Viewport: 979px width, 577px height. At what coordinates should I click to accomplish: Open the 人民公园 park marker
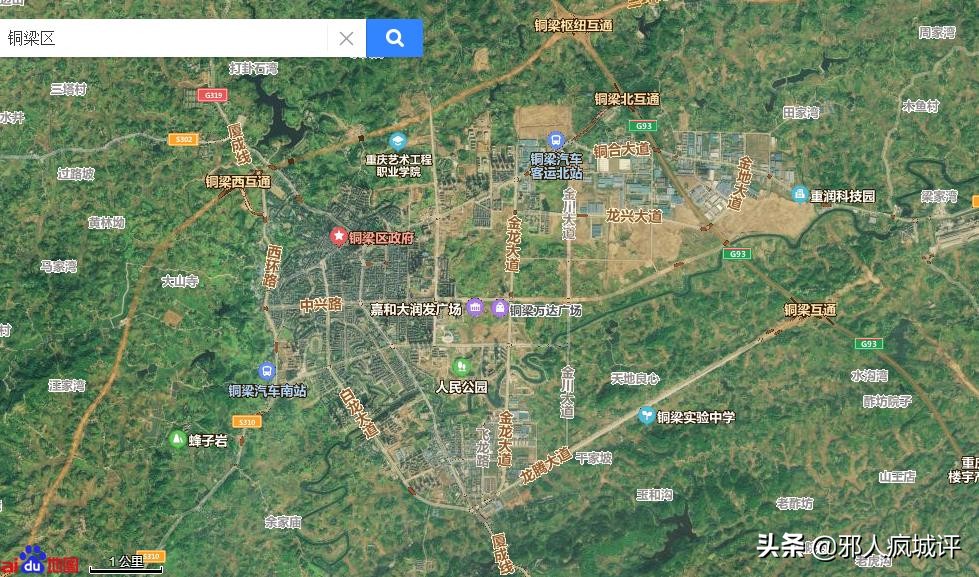tap(461, 367)
